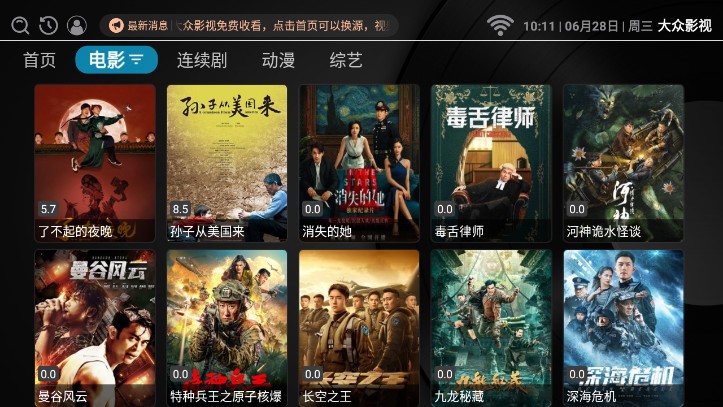
Task: Switch to the 首页 tab
Action: pyautogui.click(x=40, y=61)
